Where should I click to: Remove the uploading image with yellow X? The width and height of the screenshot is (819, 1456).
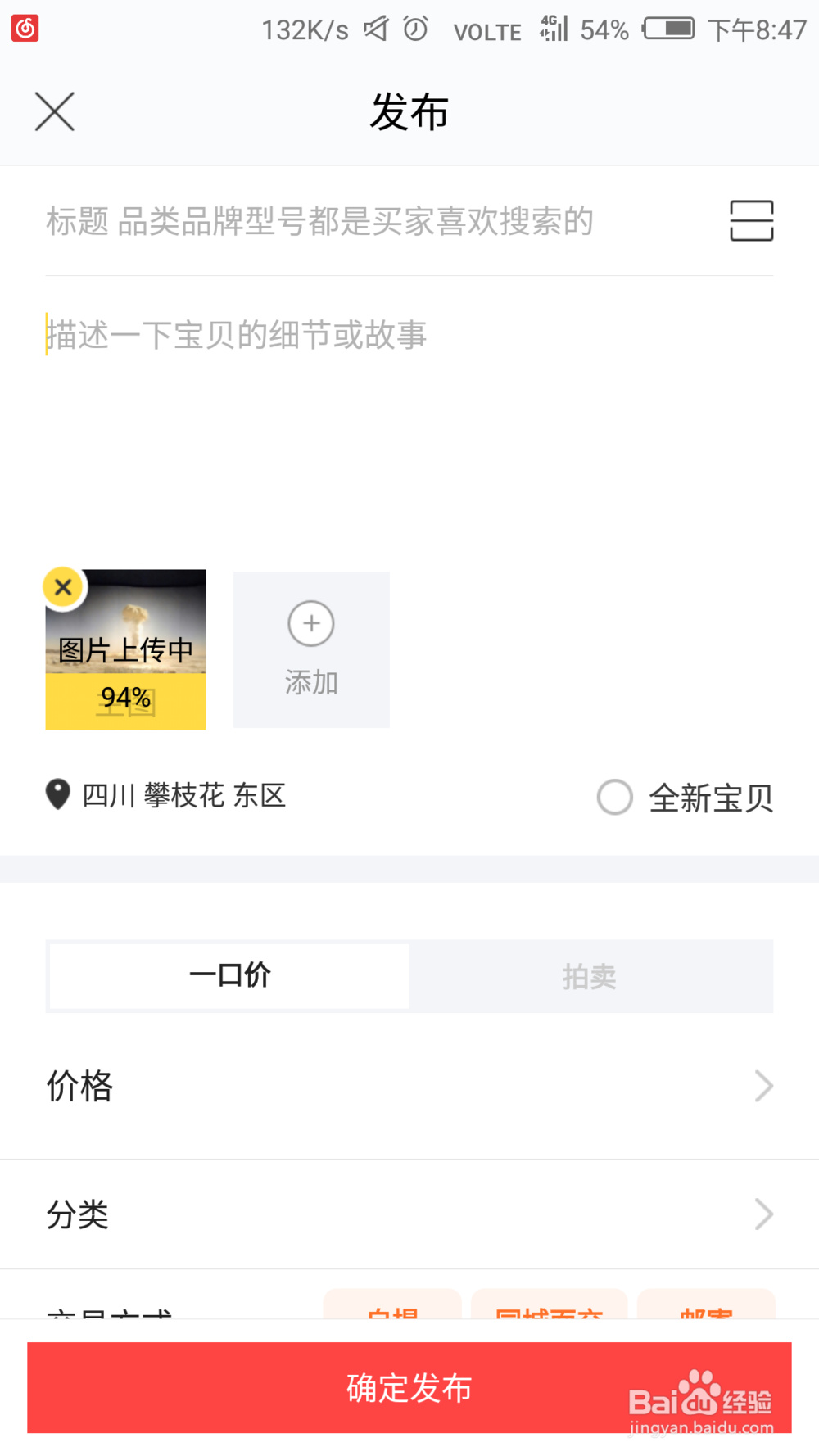[x=63, y=587]
